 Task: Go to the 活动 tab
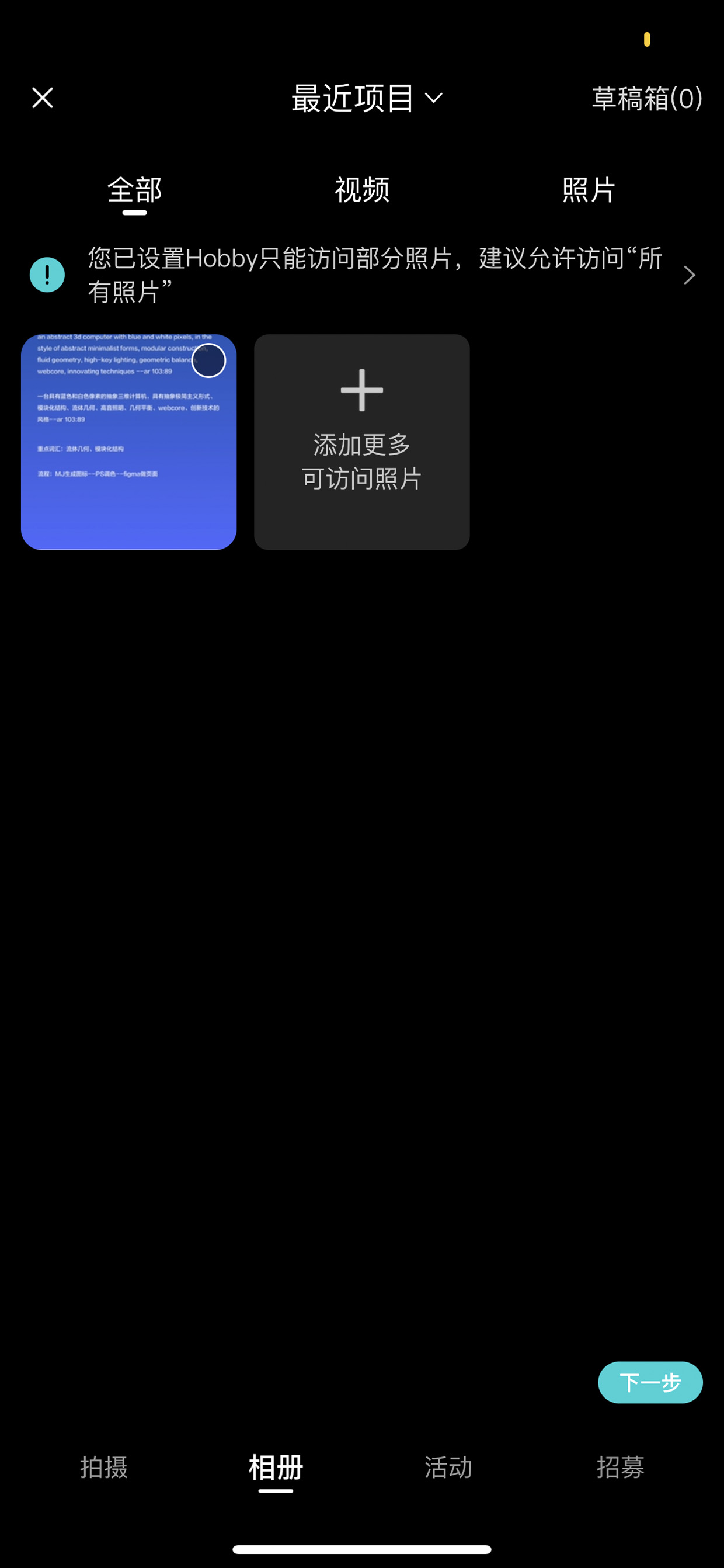(448, 1468)
